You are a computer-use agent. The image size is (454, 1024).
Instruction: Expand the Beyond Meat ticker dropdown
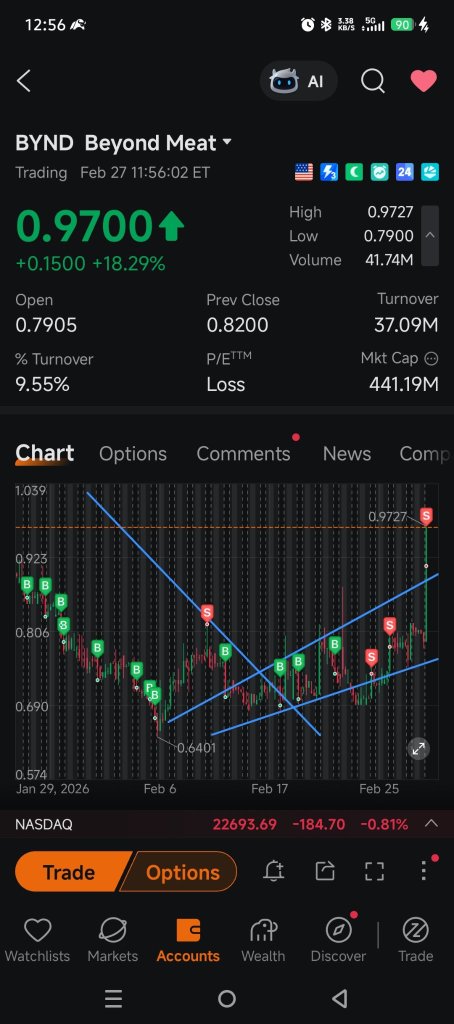point(227,142)
